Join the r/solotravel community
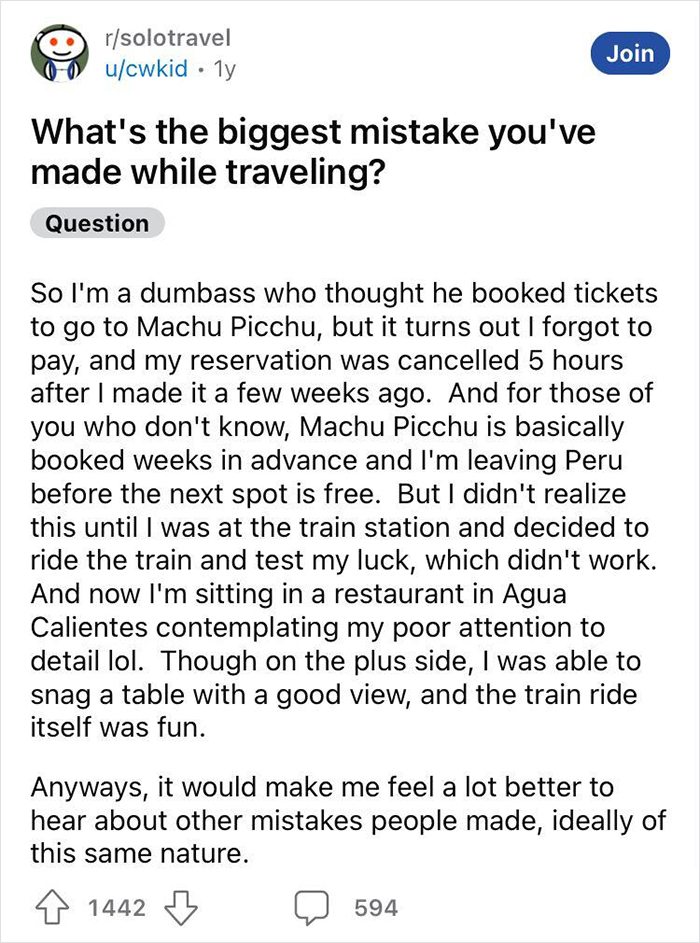Screen dimensions: 700x943 click(630, 54)
